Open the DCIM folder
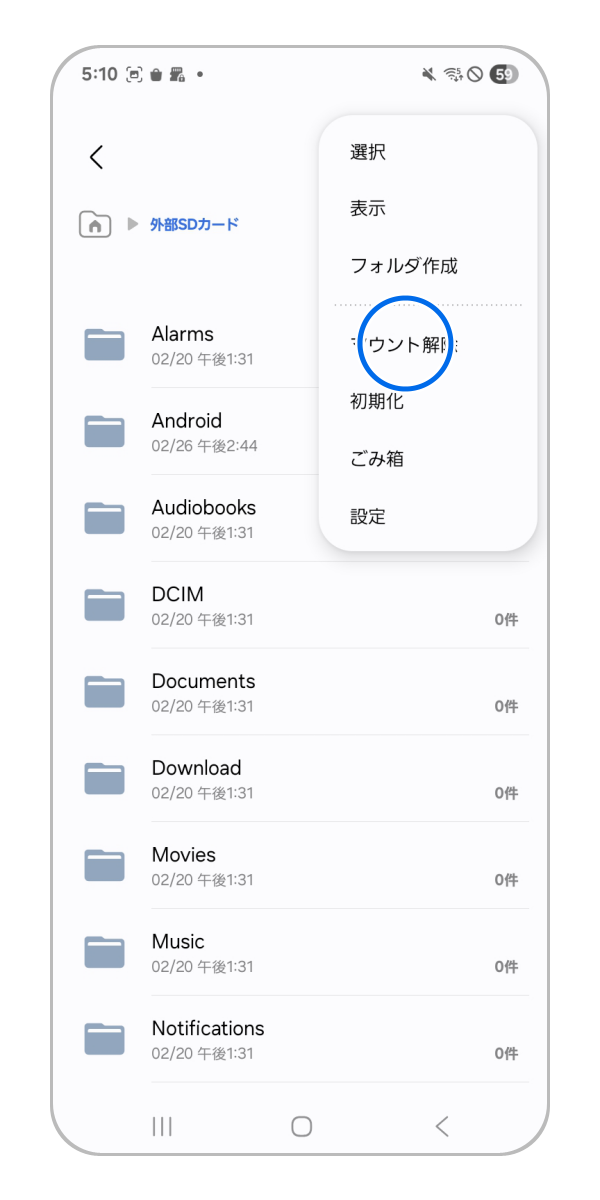Viewport: 600px width, 1200px height. 178,605
